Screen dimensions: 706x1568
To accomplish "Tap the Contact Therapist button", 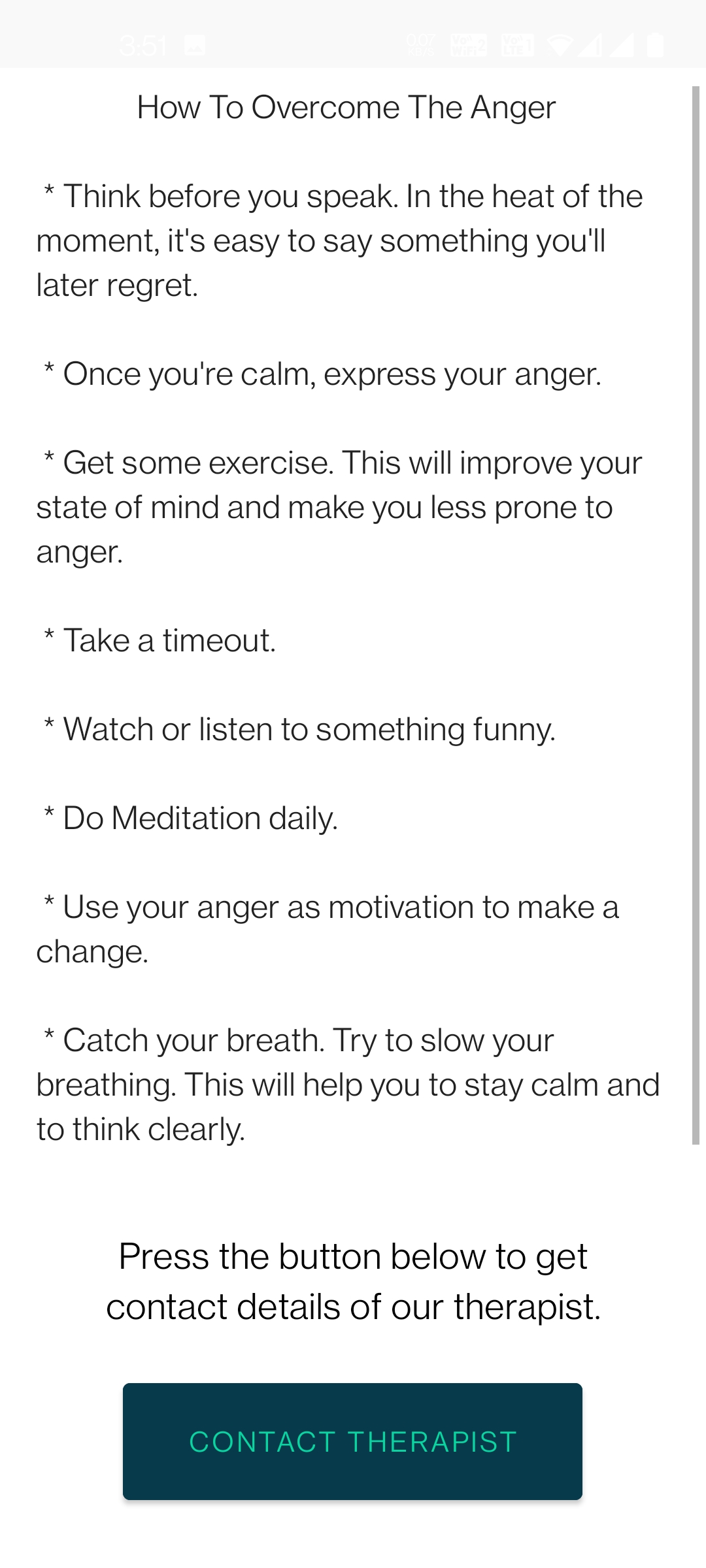I will (x=352, y=1441).
